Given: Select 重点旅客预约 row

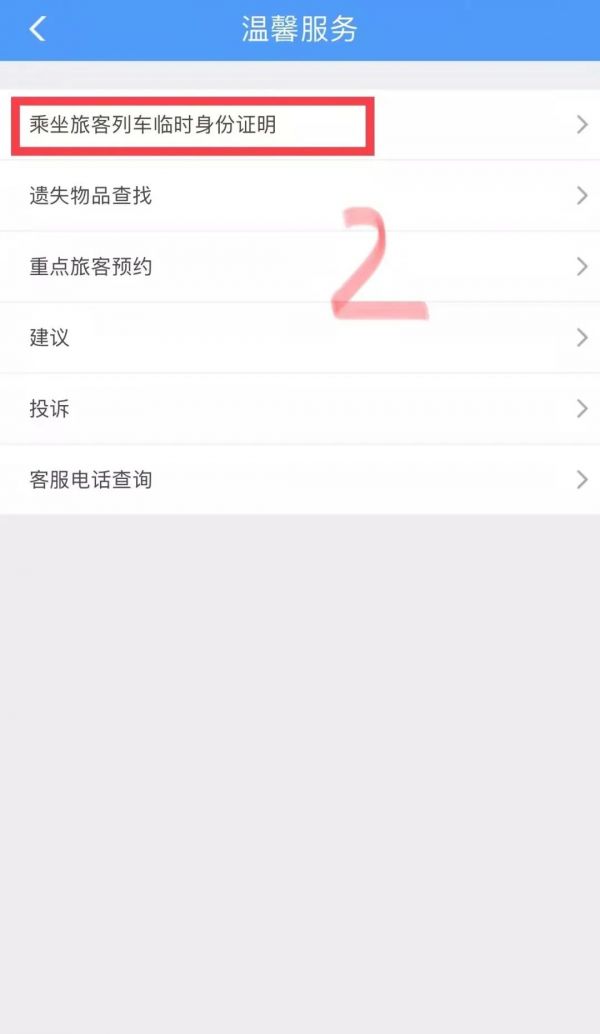Looking at the screenshot, I should point(300,267).
